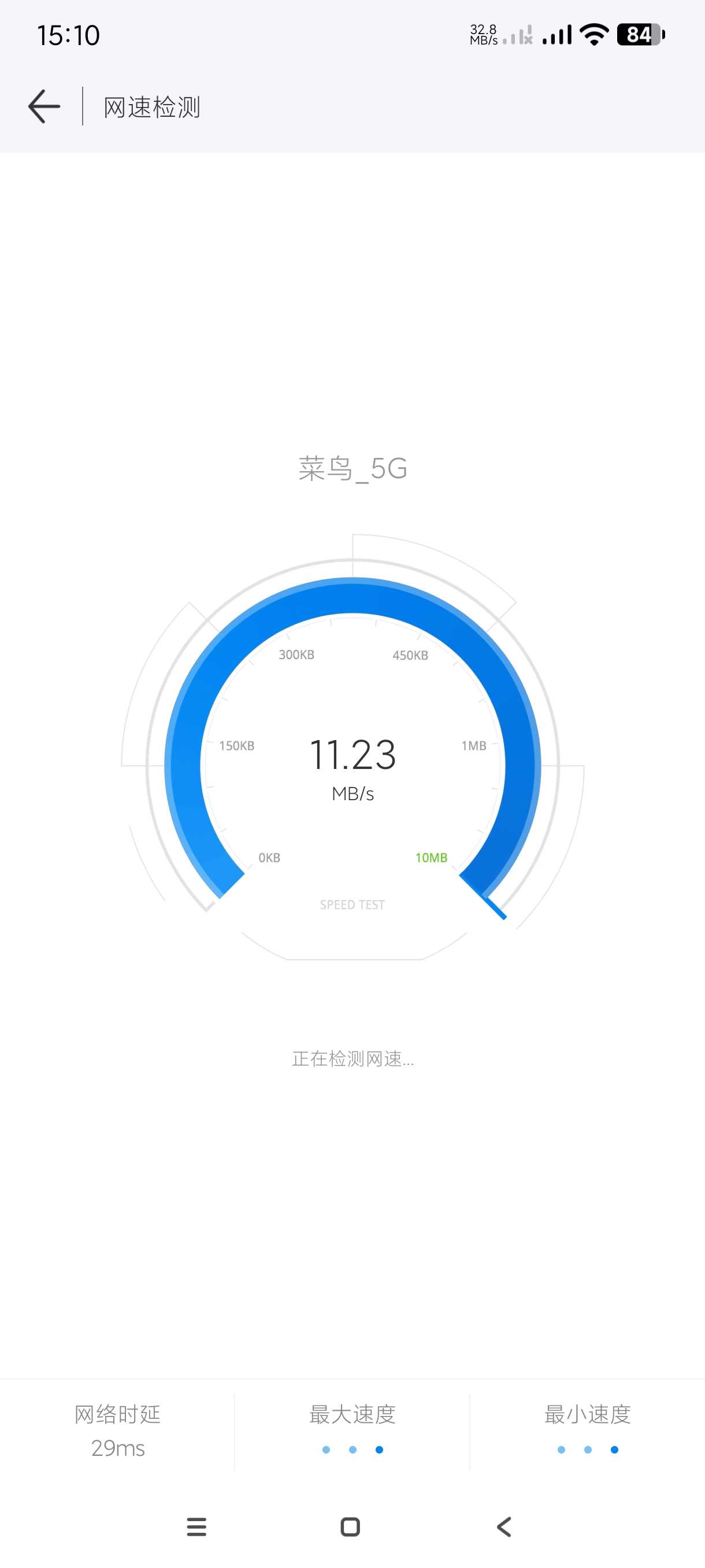This screenshot has width=705, height=1568.
Task: Tap the 菜鸟_5G network name
Action: click(x=351, y=469)
